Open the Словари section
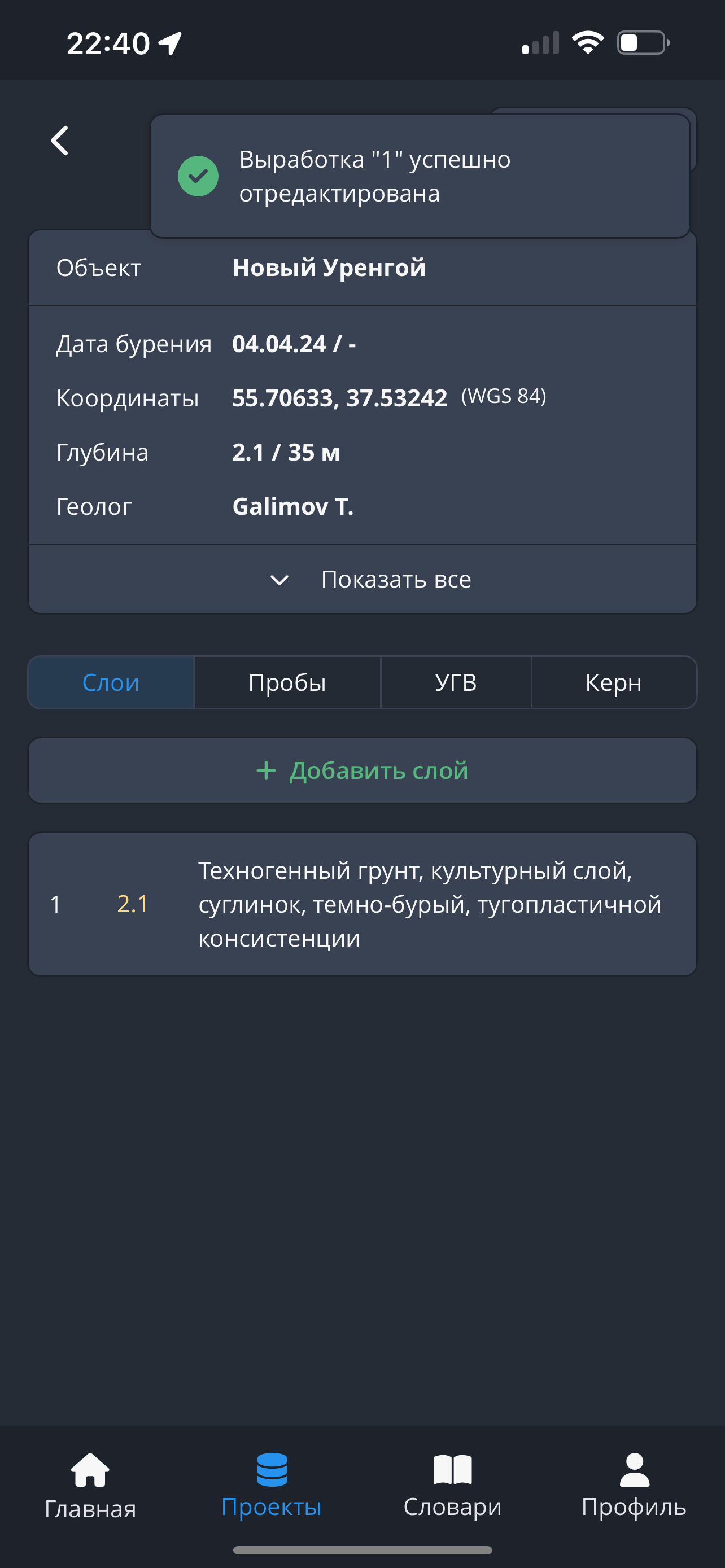This screenshot has width=725, height=1568. [x=452, y=1485]
